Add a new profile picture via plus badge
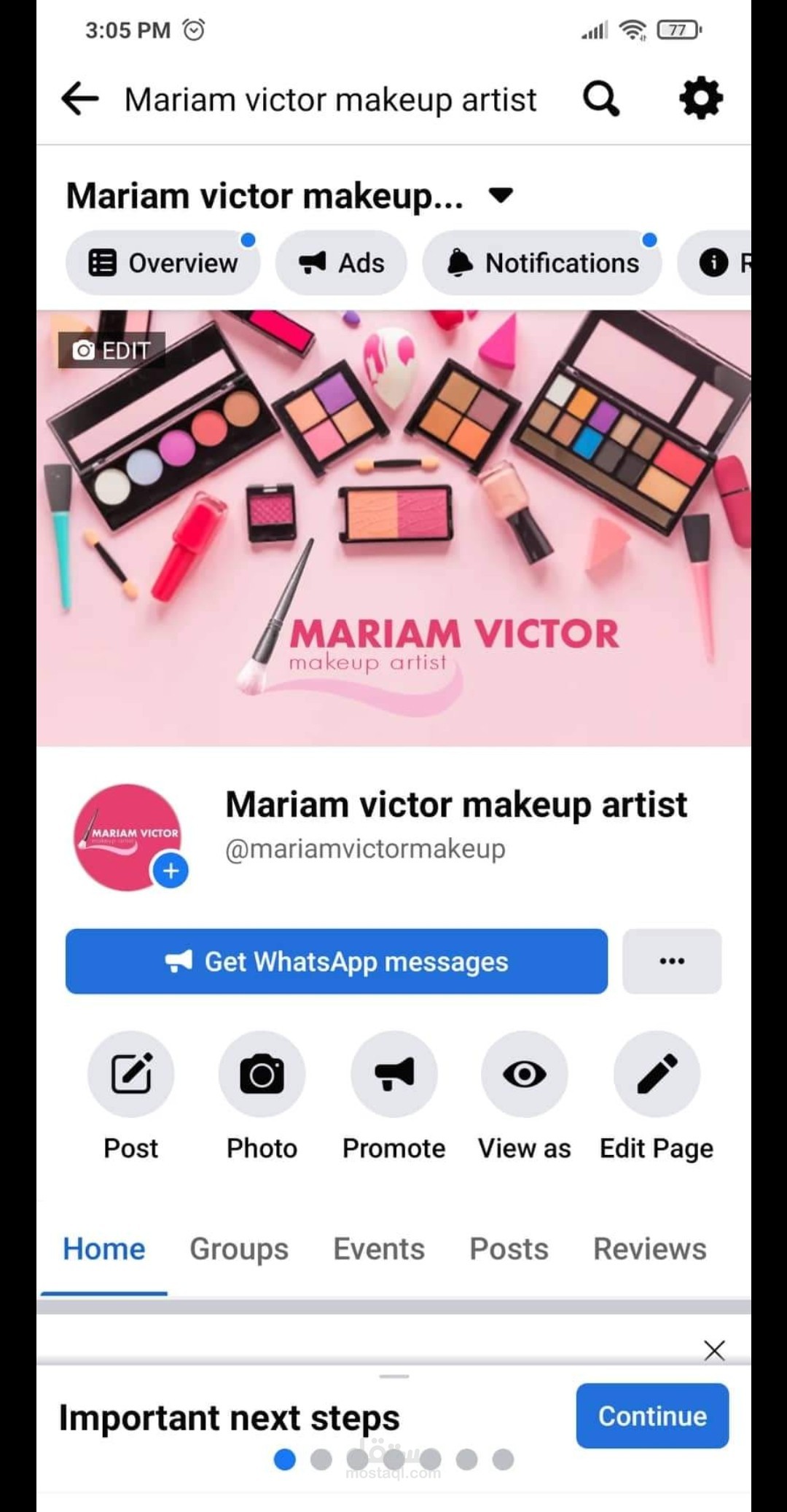 point(171,870)
